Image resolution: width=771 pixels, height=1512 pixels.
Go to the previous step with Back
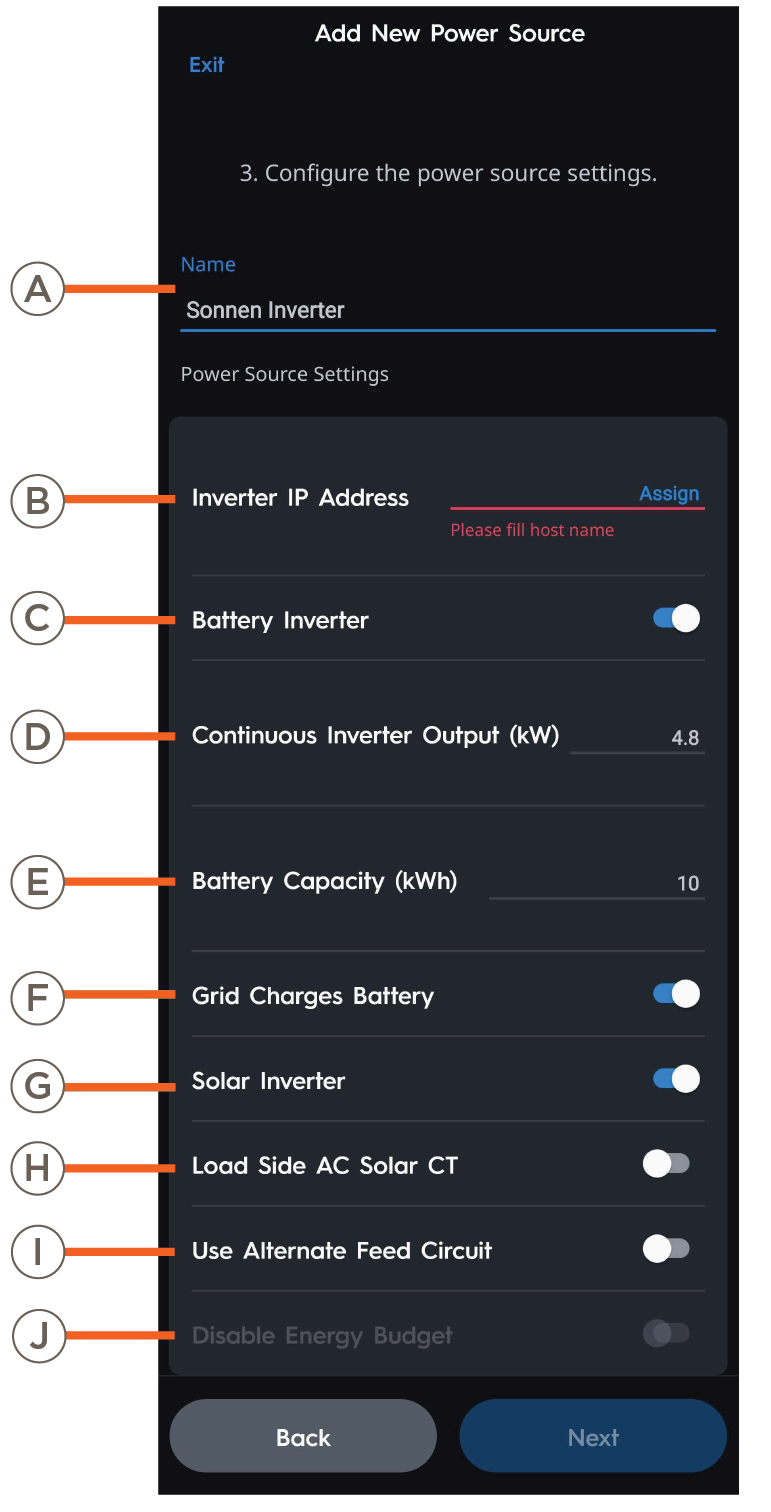303,1437
